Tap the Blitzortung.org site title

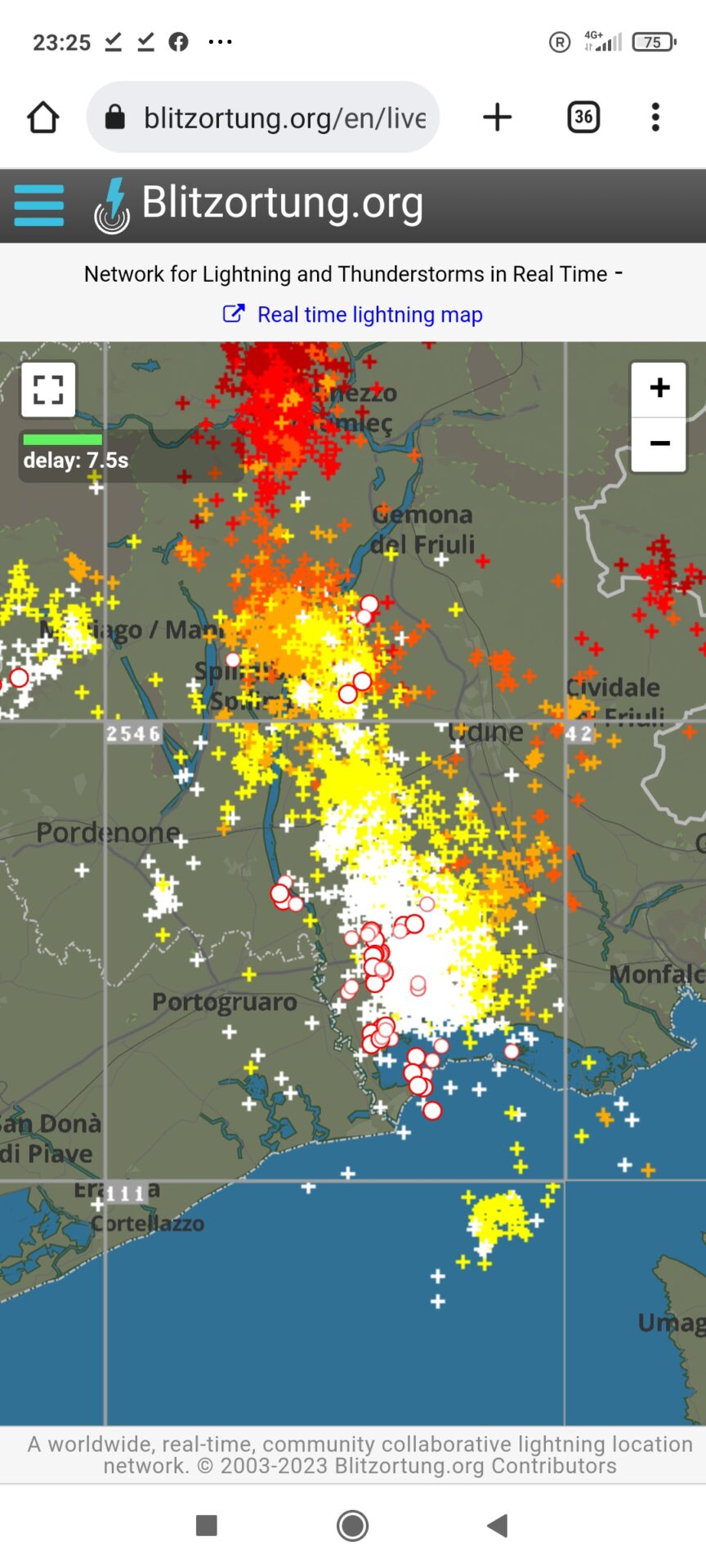[x=283, y=203]
